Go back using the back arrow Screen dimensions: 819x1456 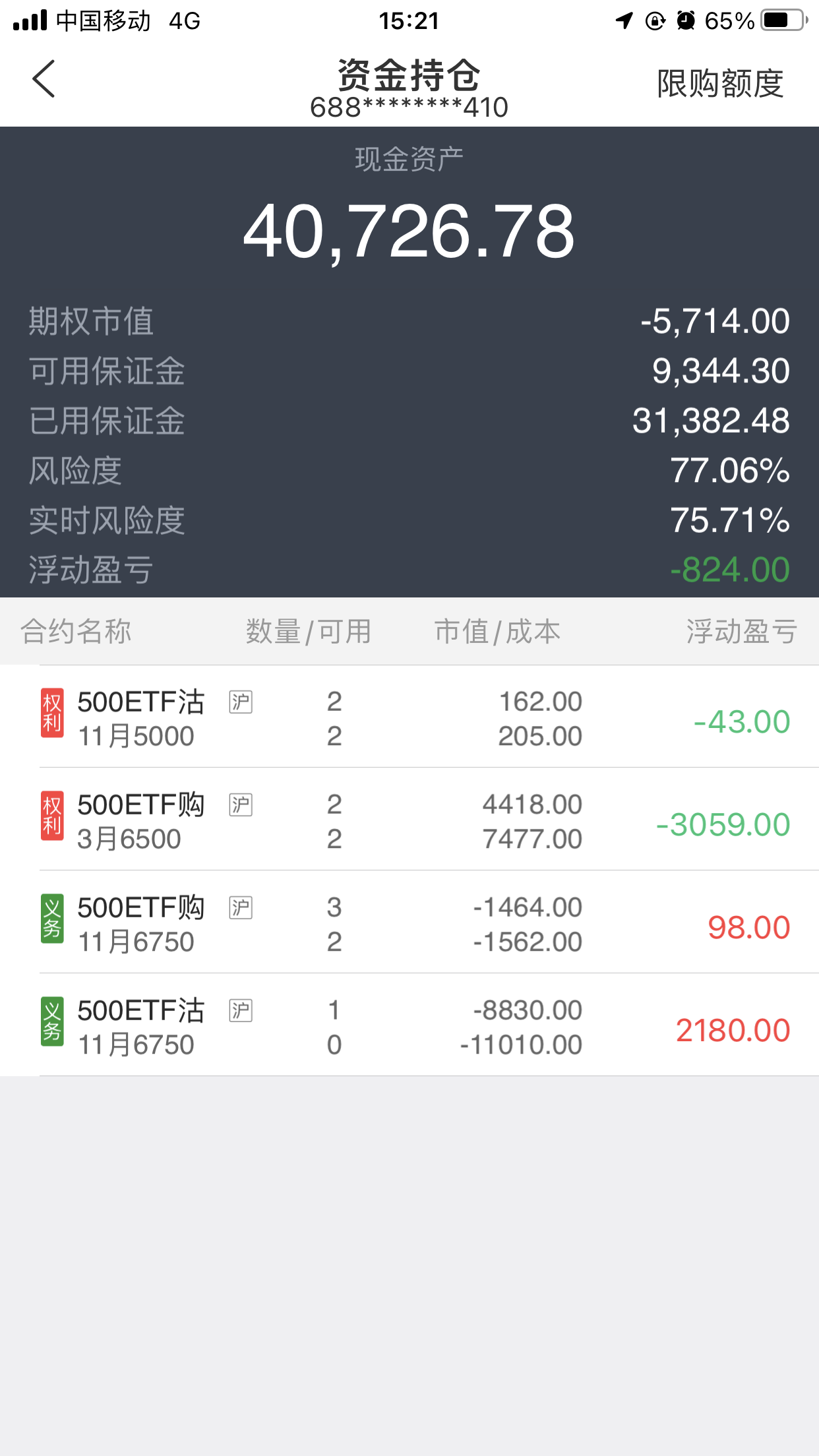[44, 80]
